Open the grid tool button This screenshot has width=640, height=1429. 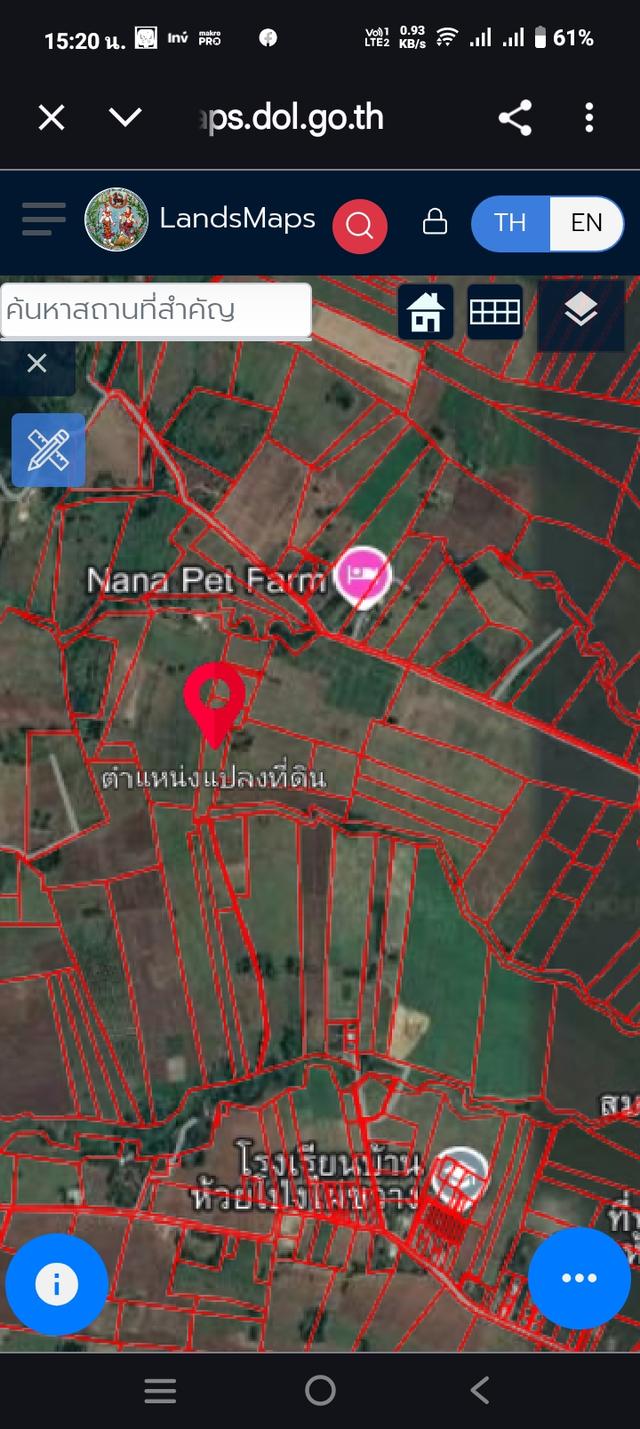(x=495, y=312)
